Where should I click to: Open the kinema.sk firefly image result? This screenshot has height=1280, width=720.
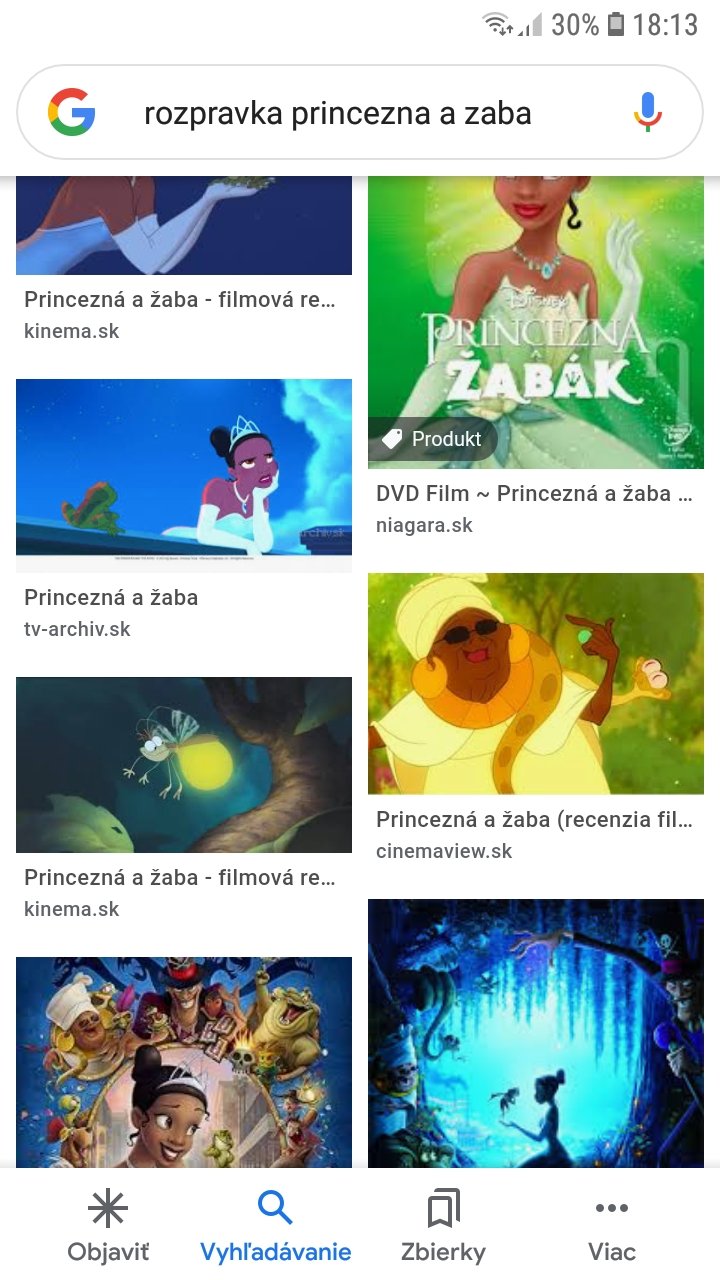[184, 765]
